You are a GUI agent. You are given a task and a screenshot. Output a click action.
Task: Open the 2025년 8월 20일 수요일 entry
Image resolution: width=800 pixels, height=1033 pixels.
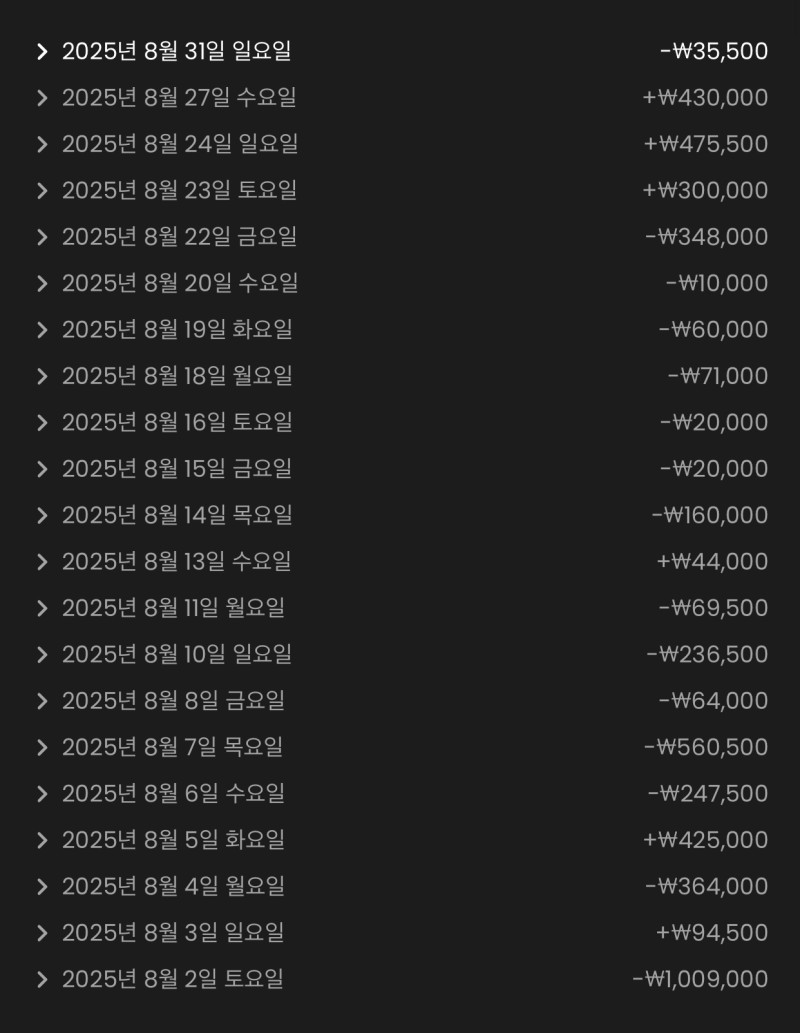click(x=42, y=284)
